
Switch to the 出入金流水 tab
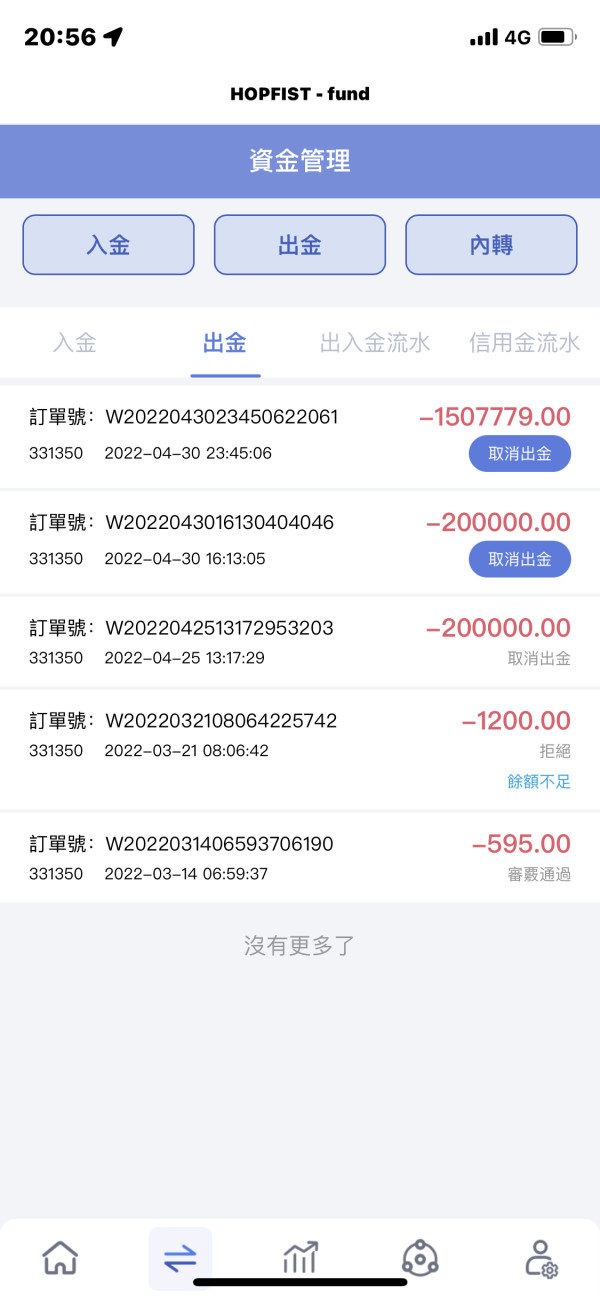click(x=375, y=344)
